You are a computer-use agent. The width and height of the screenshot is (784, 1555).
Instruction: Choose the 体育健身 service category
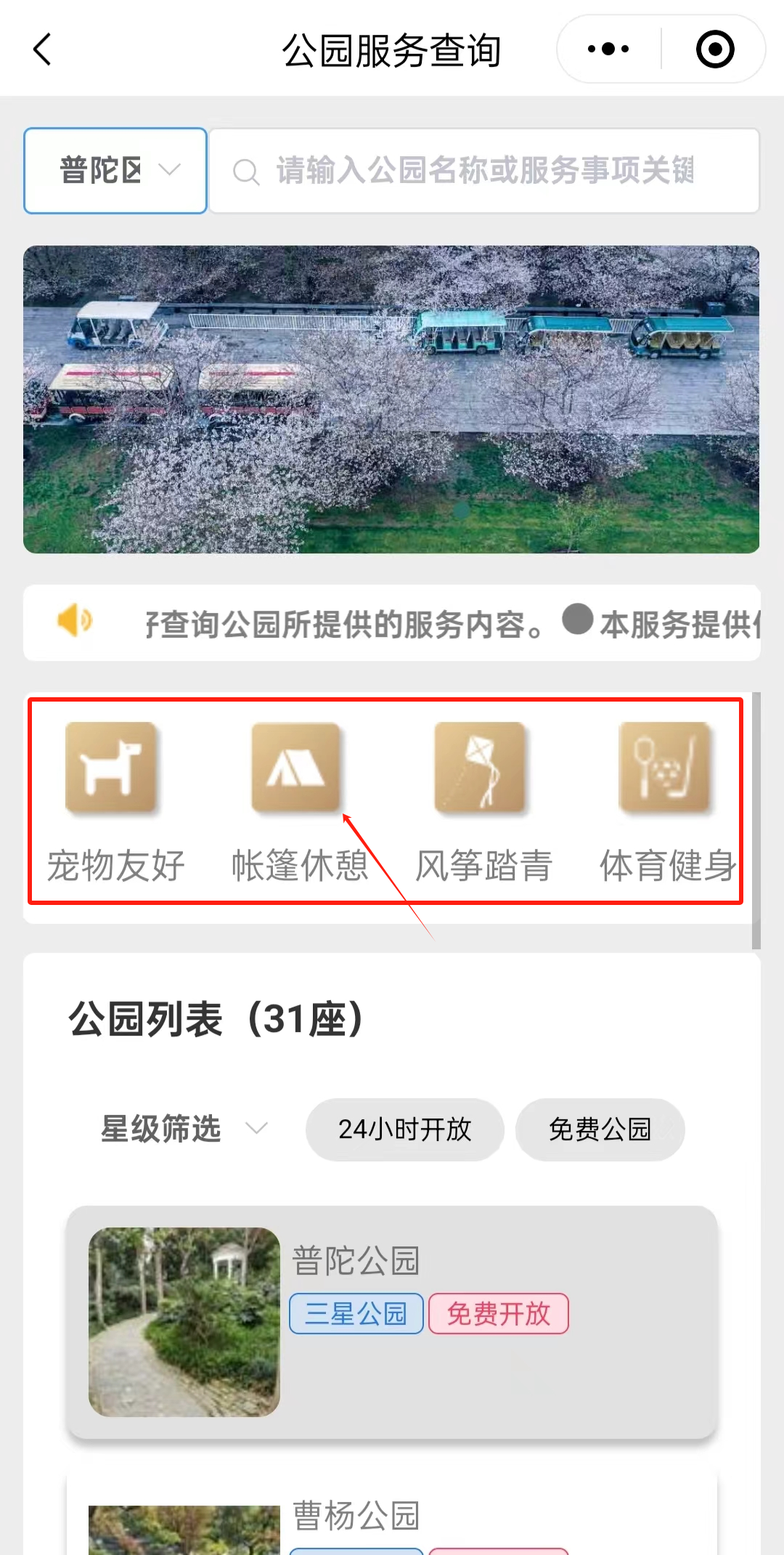point(666,800)
